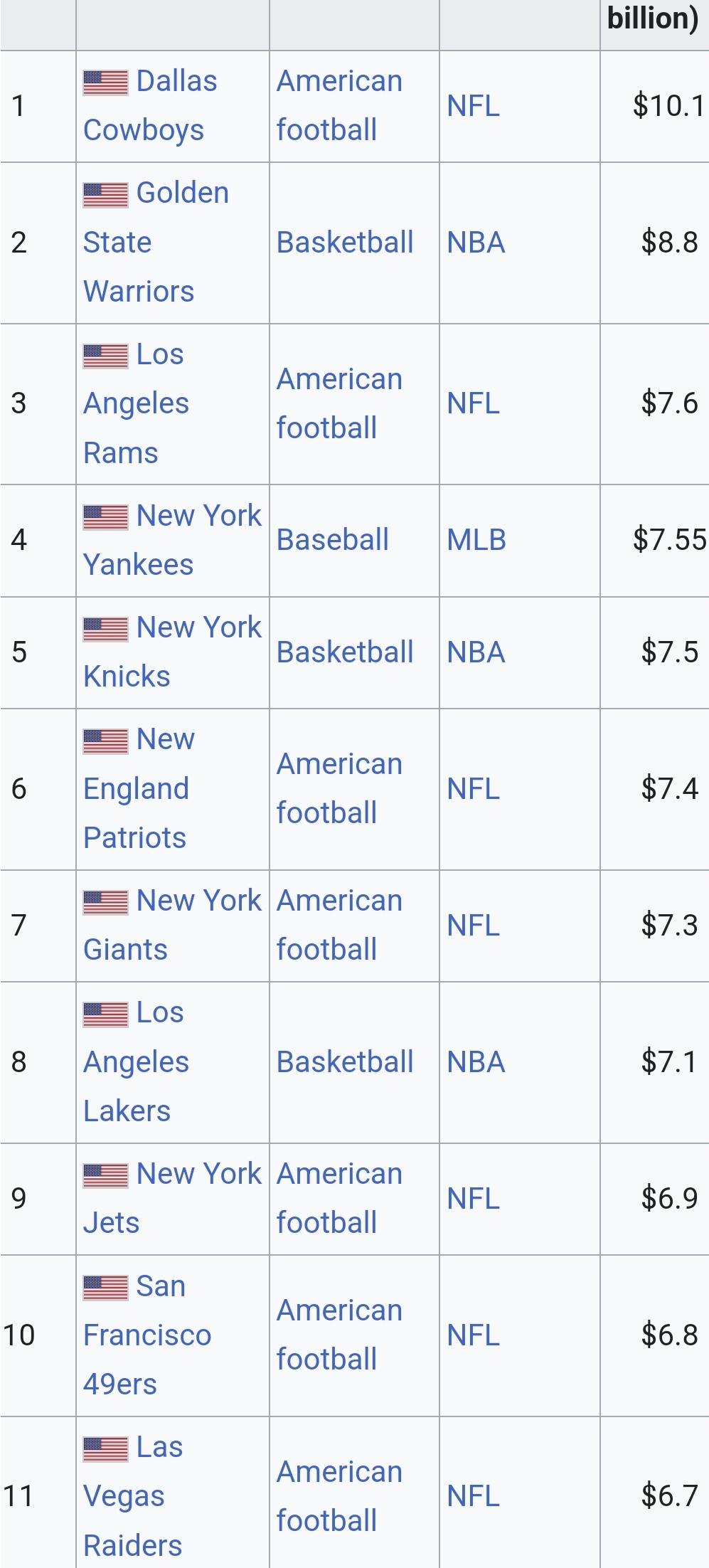Tap NFL link in Cowboys row
Image resolution: width=709 pixels, height=1568 pixels.
474,107
